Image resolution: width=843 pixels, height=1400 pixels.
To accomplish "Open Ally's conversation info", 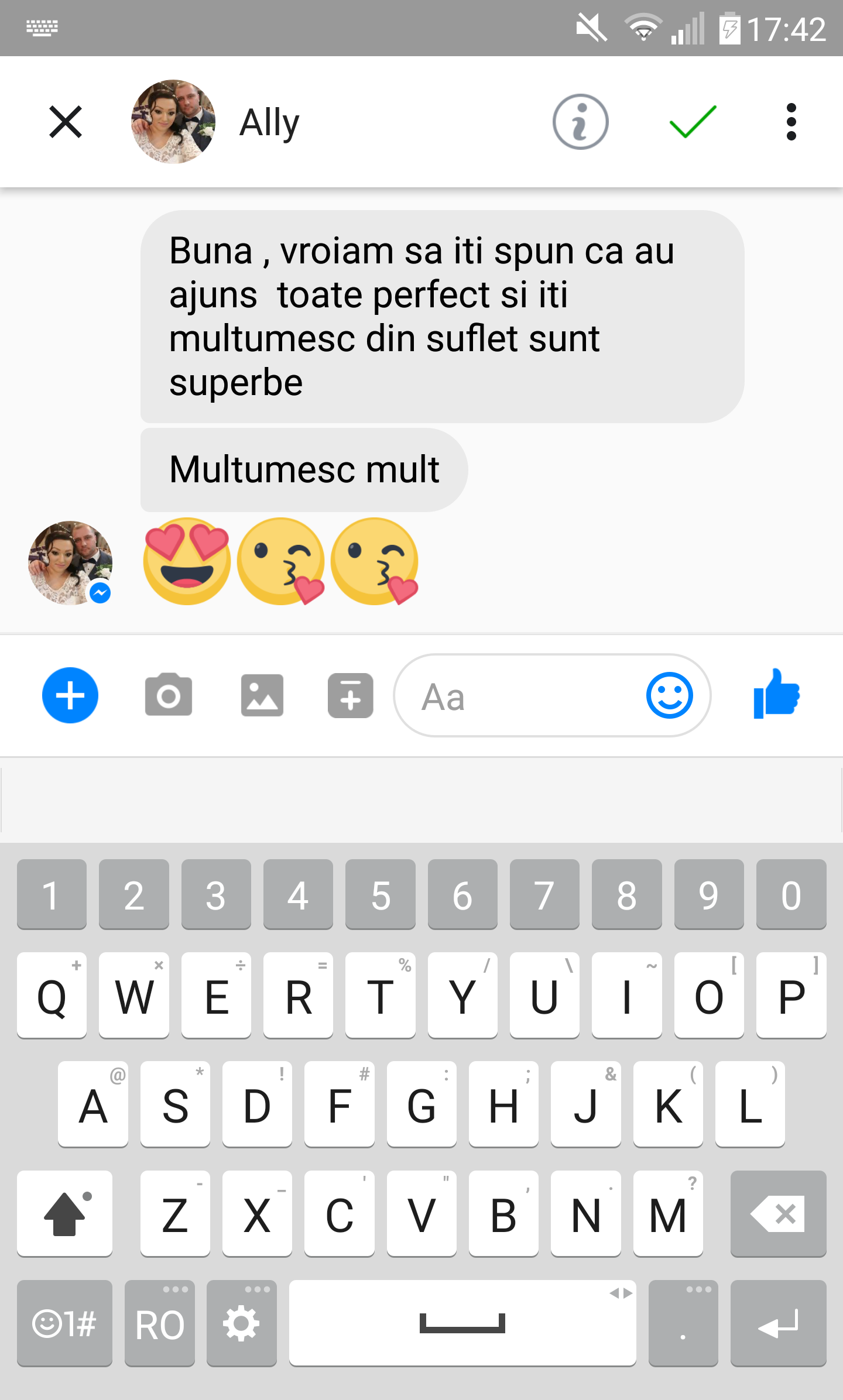I will (580, 122).
